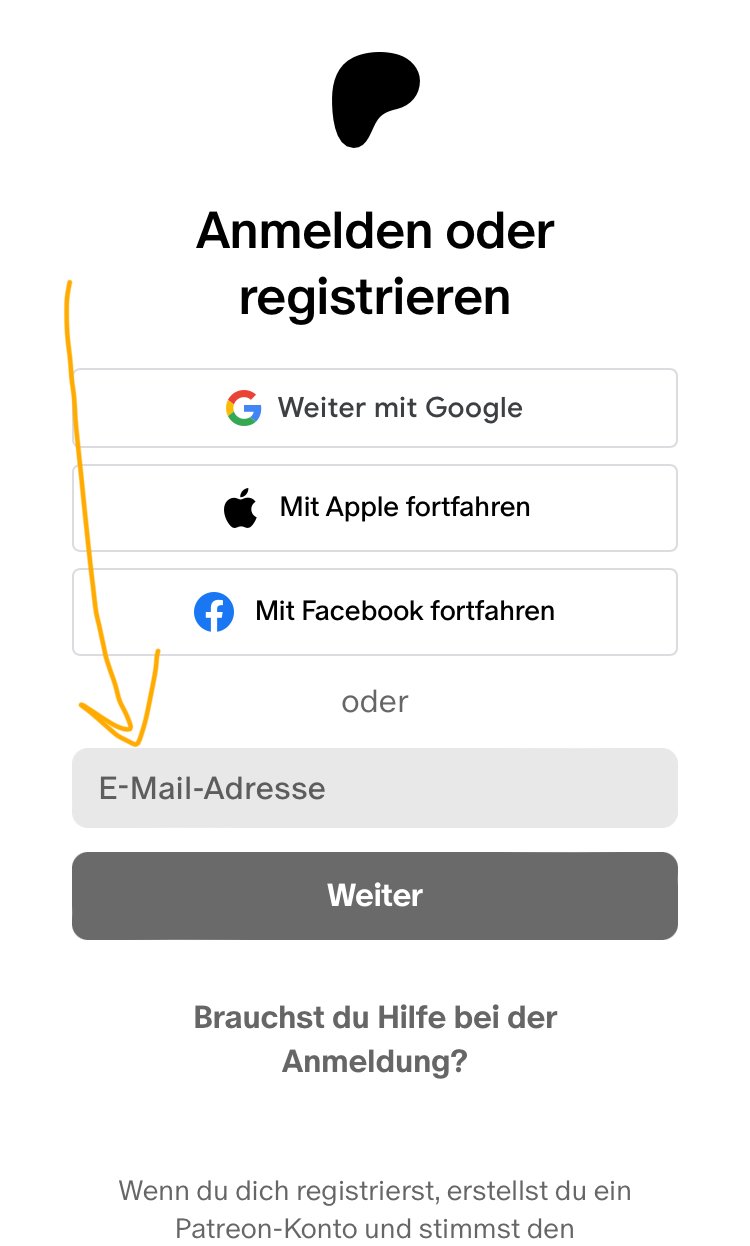
Task: Tap the Weiter button
Action: click(x=375, y=896)
